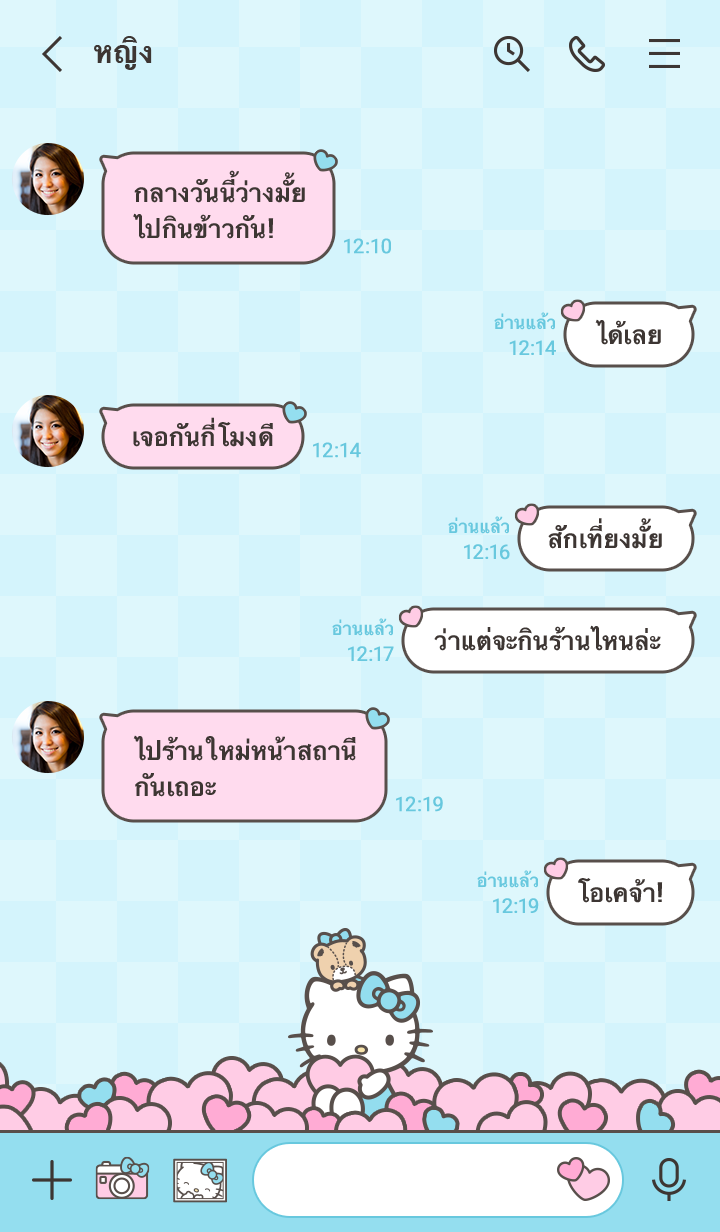This screenshot has width=720, height=1232.
Task: Open the chat menu
Action: click(x=664, y=54)
